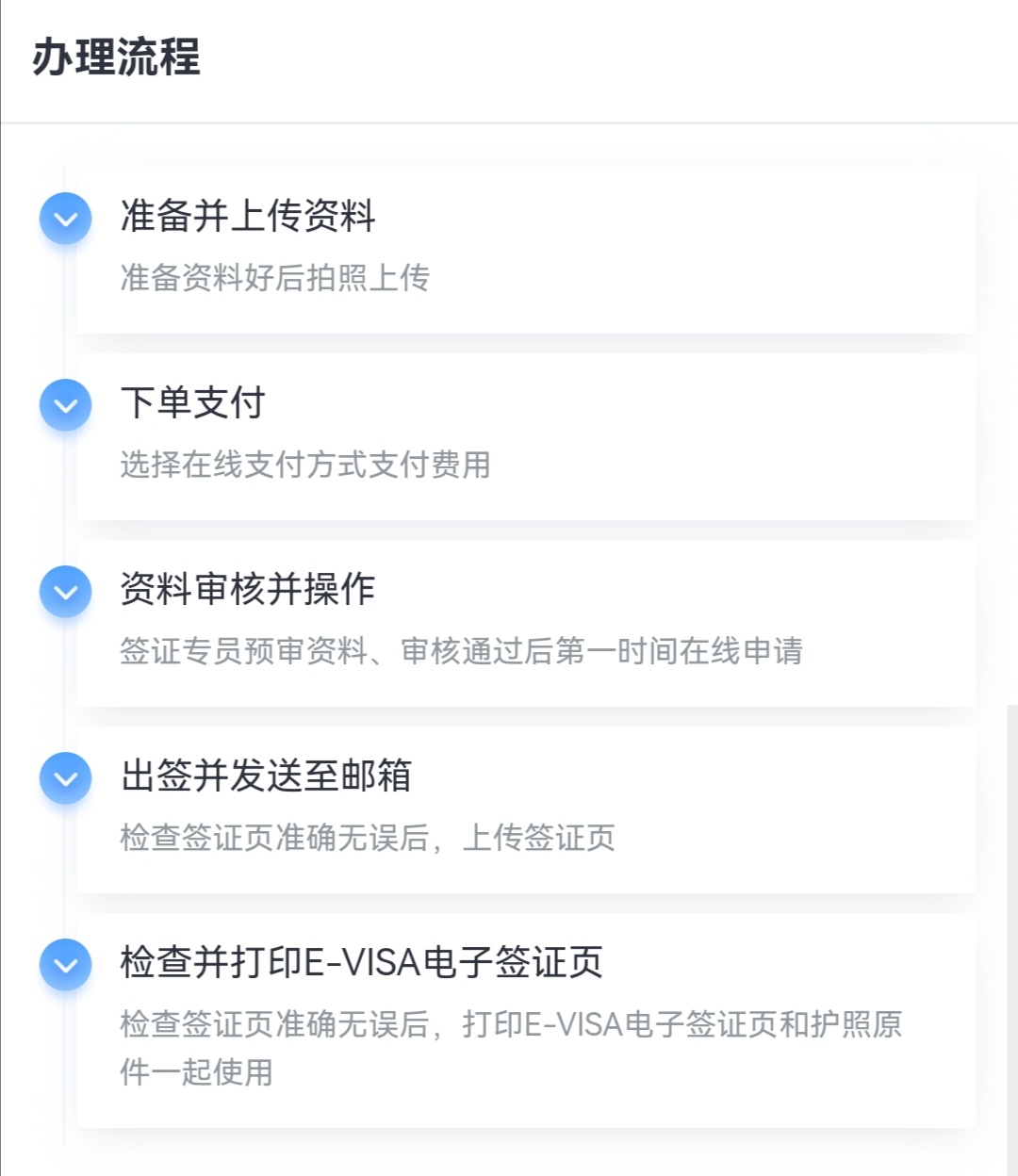The width and height of the screenshot is (1018, 1176).
Task: Expand the 出签并发送至邮箱 step chevron
Action: point(65,778)
